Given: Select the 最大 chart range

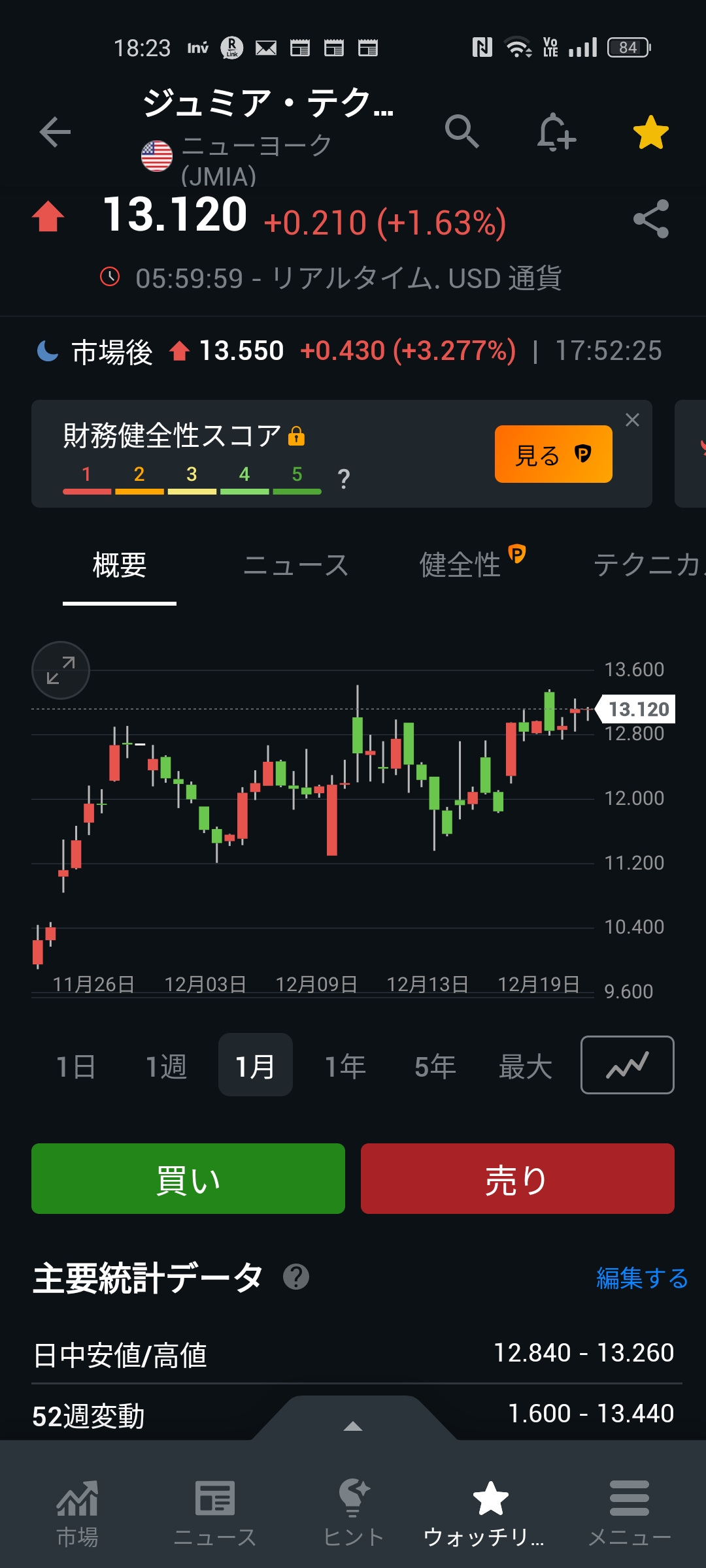Looking at the screenshot, I should 525,1066.
